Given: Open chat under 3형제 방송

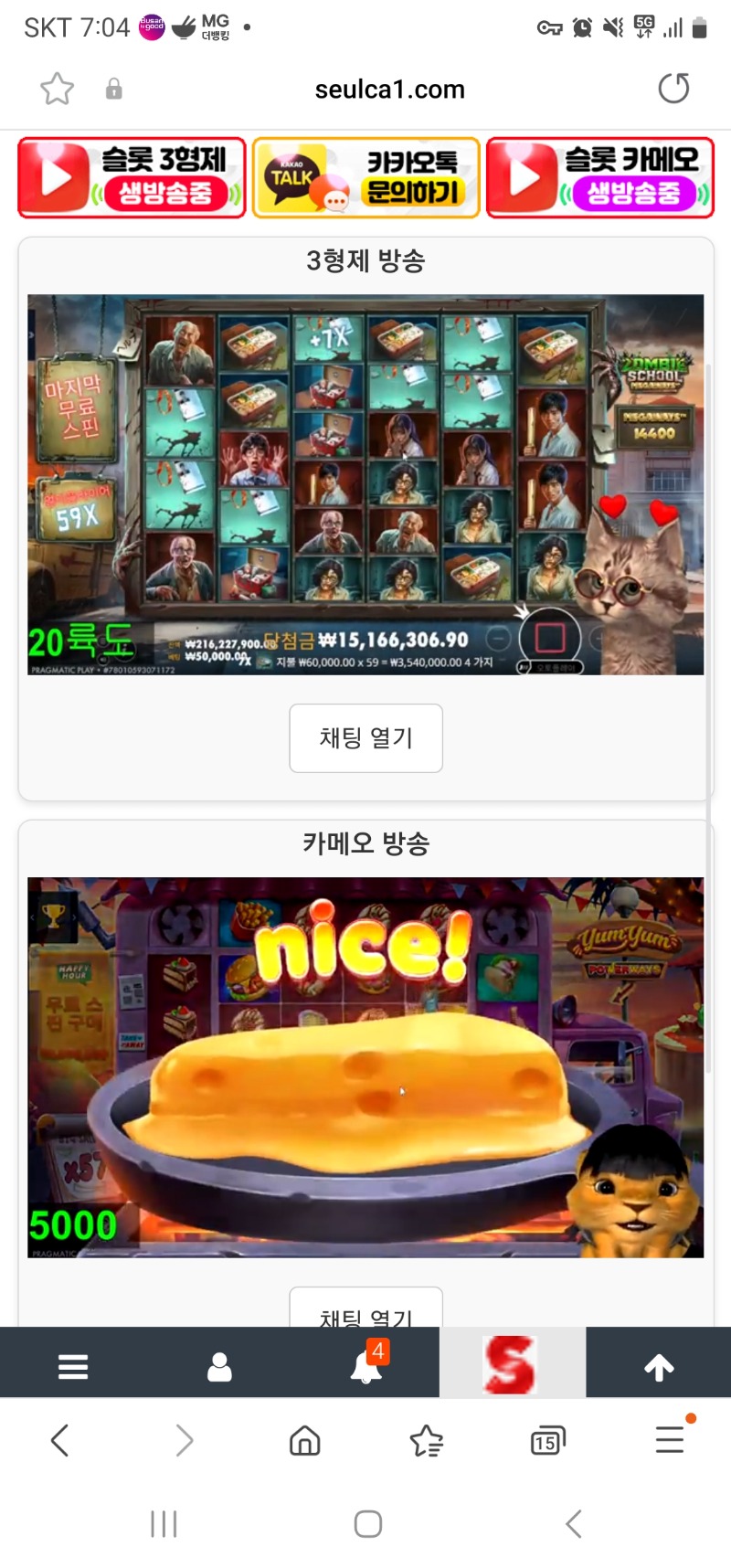Looking at the screenshot, I should 365,737.
